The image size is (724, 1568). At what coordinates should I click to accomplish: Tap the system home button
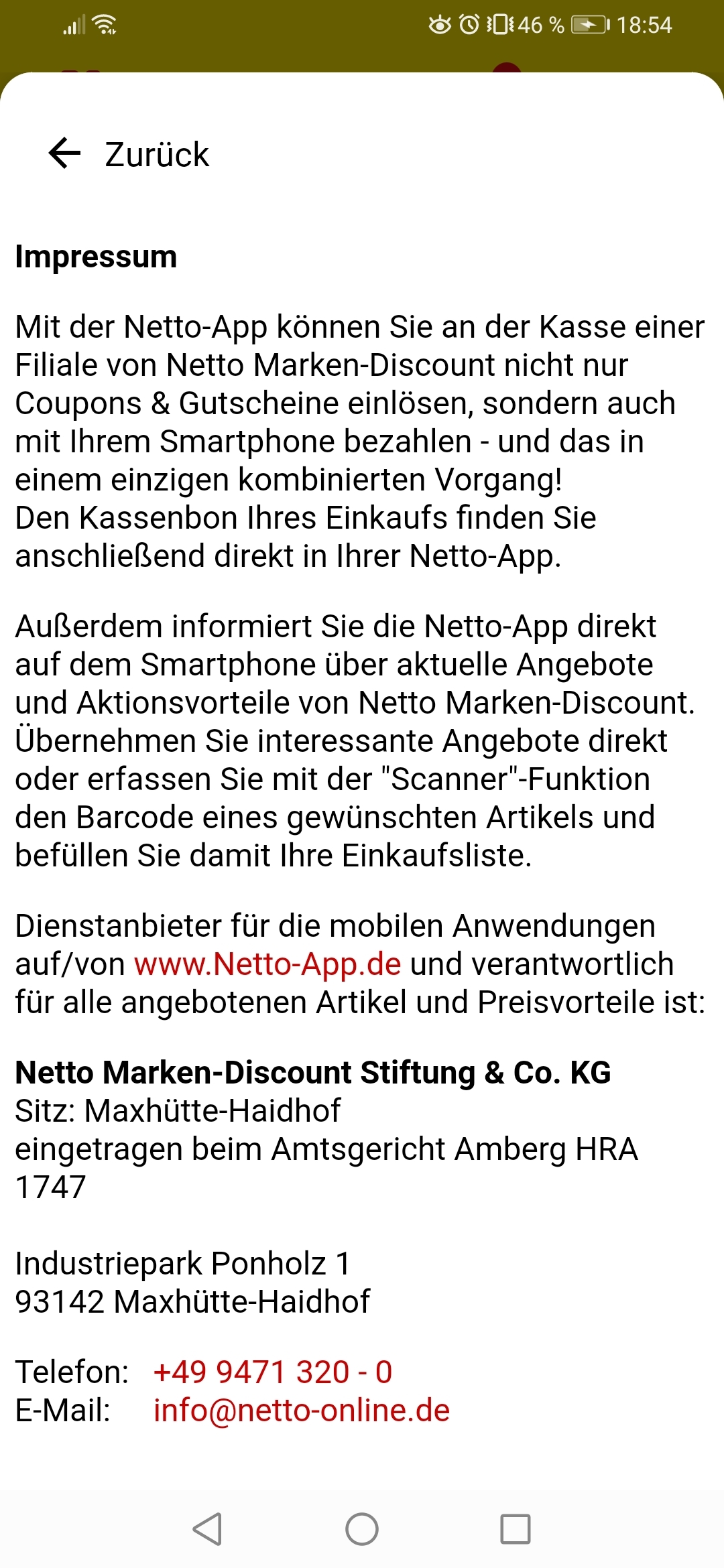362,1529
